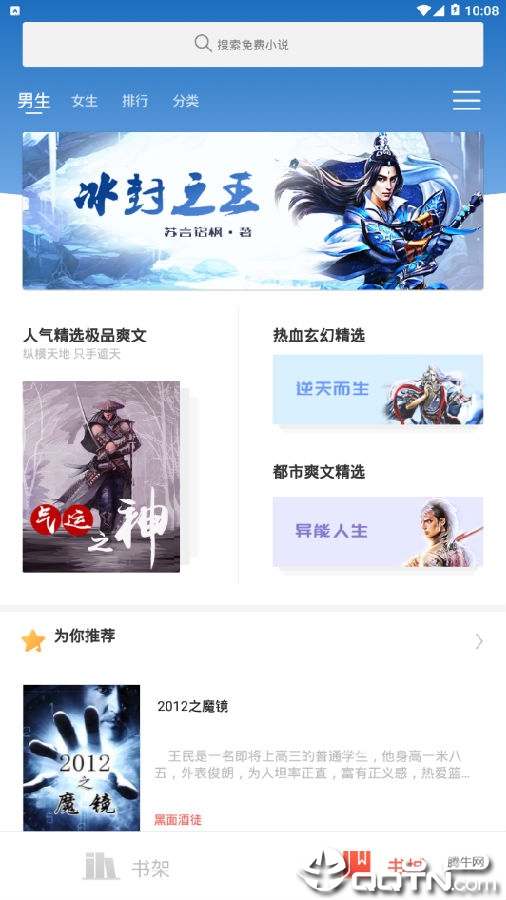Image resolution: width=506 pixels, height=900 pixels.
Task: Open the hamburger menu icon
Action: coord(466,100)
